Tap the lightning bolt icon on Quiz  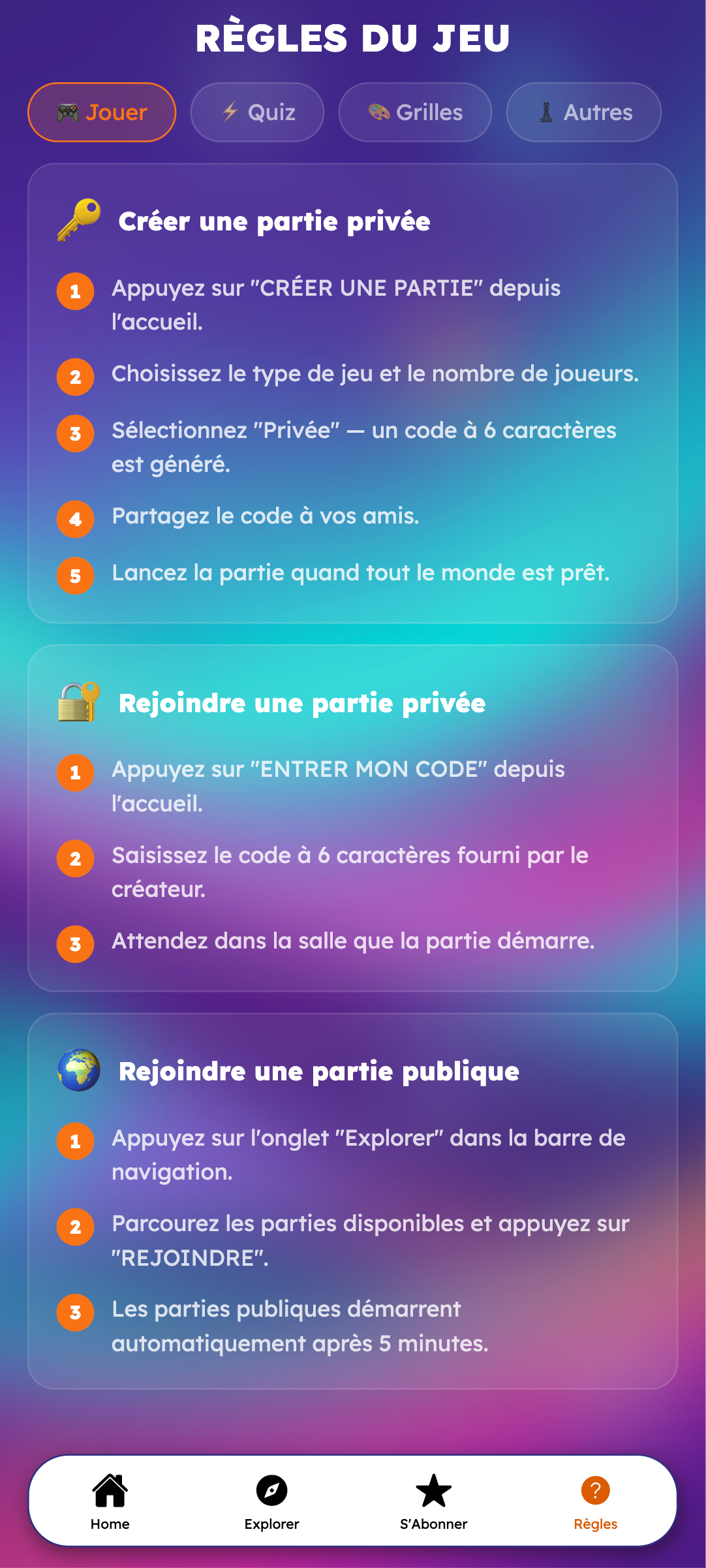tap(230, 112)
